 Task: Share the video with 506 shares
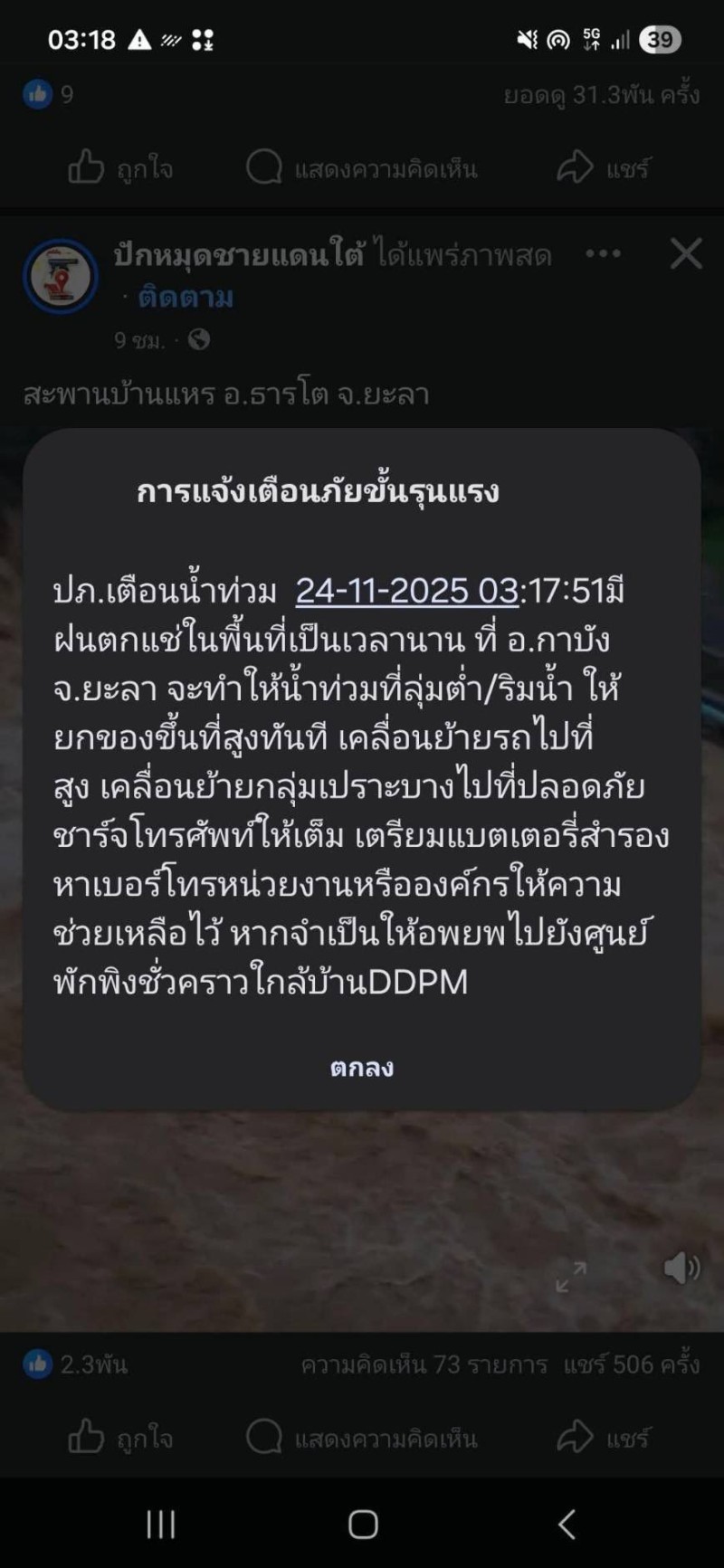coord(603,1438)
